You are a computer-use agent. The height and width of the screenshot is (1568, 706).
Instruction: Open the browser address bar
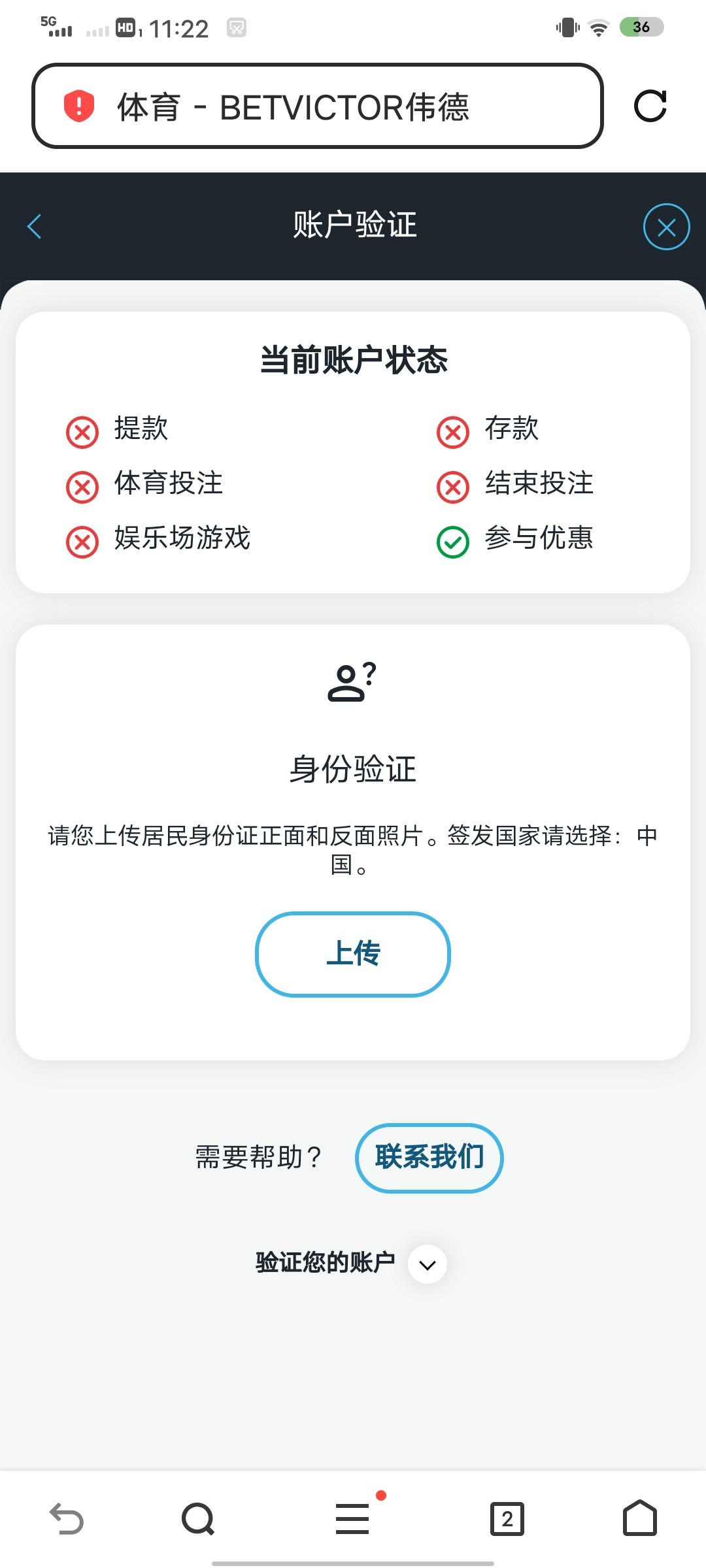click(317, 106)
